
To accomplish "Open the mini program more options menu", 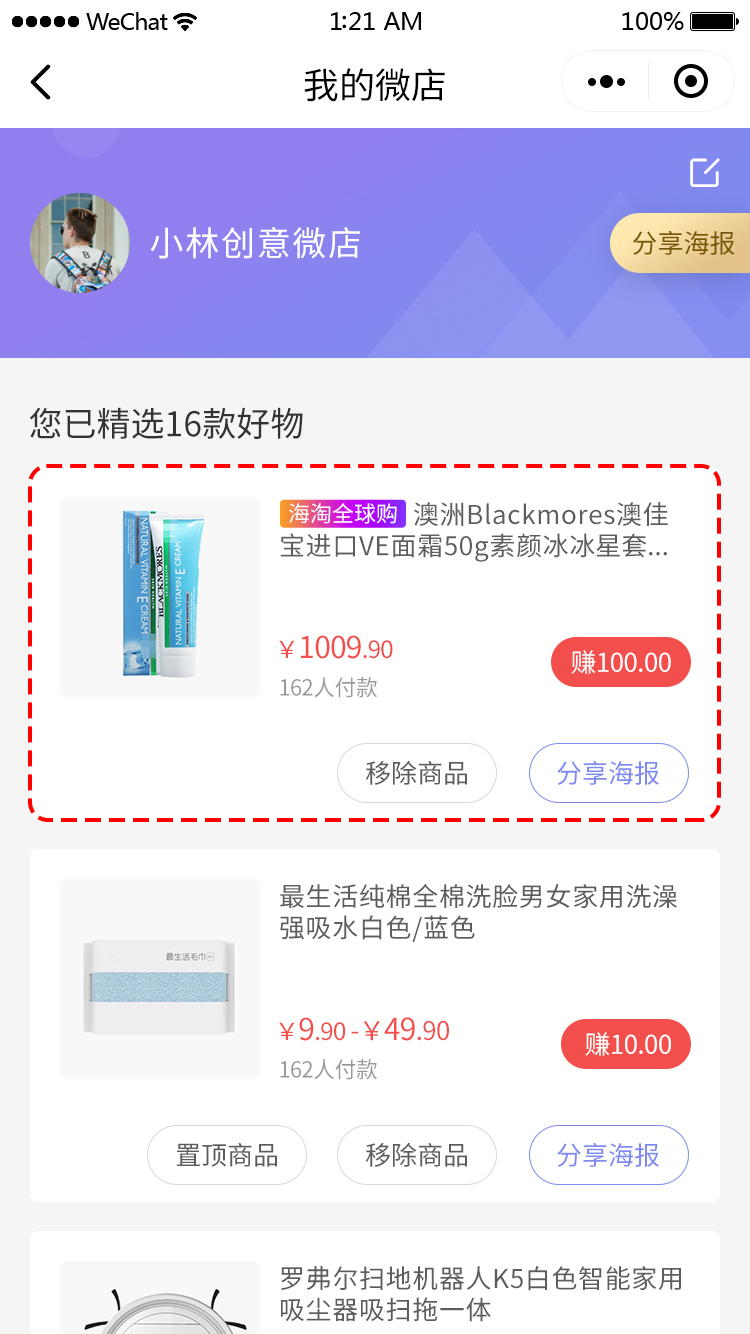I will pos(607,82).
